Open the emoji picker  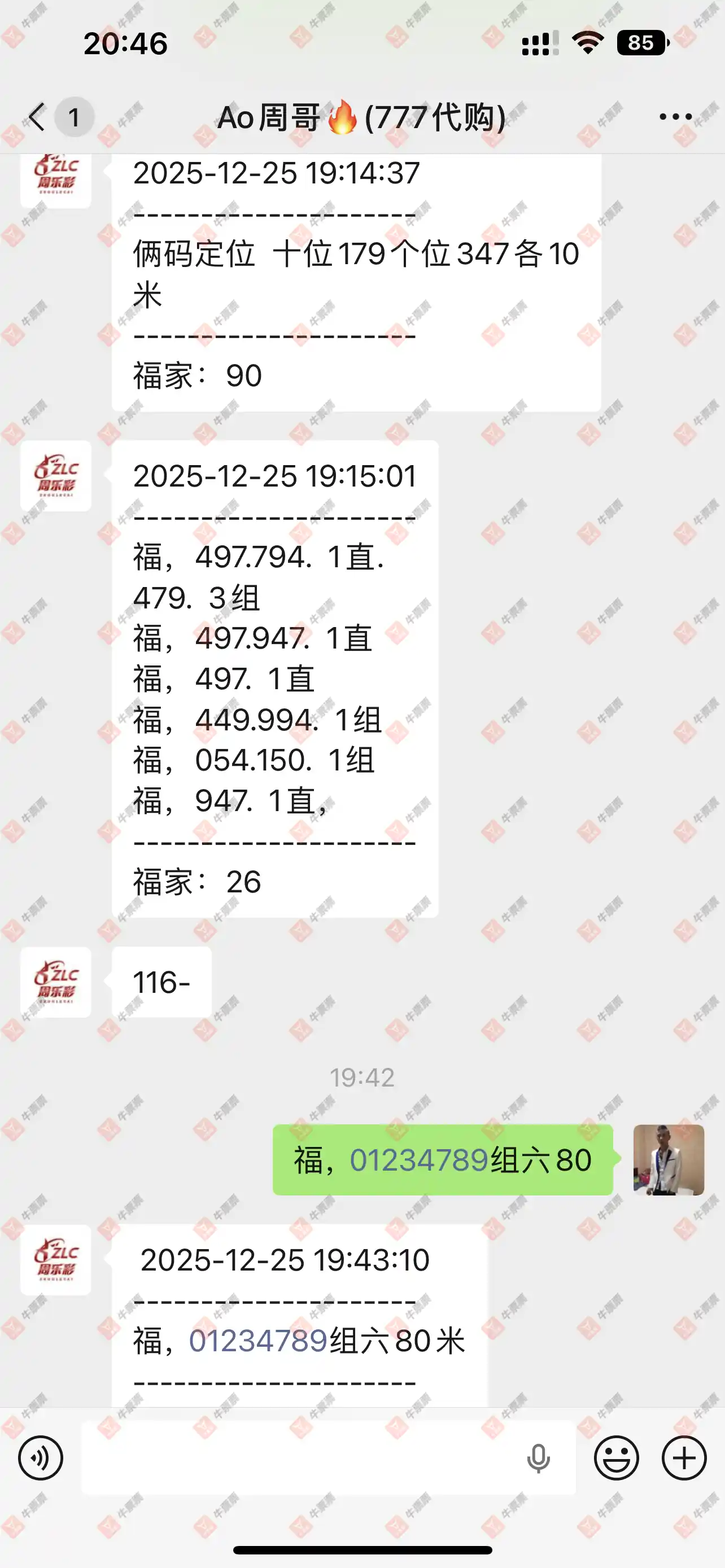617,1458
